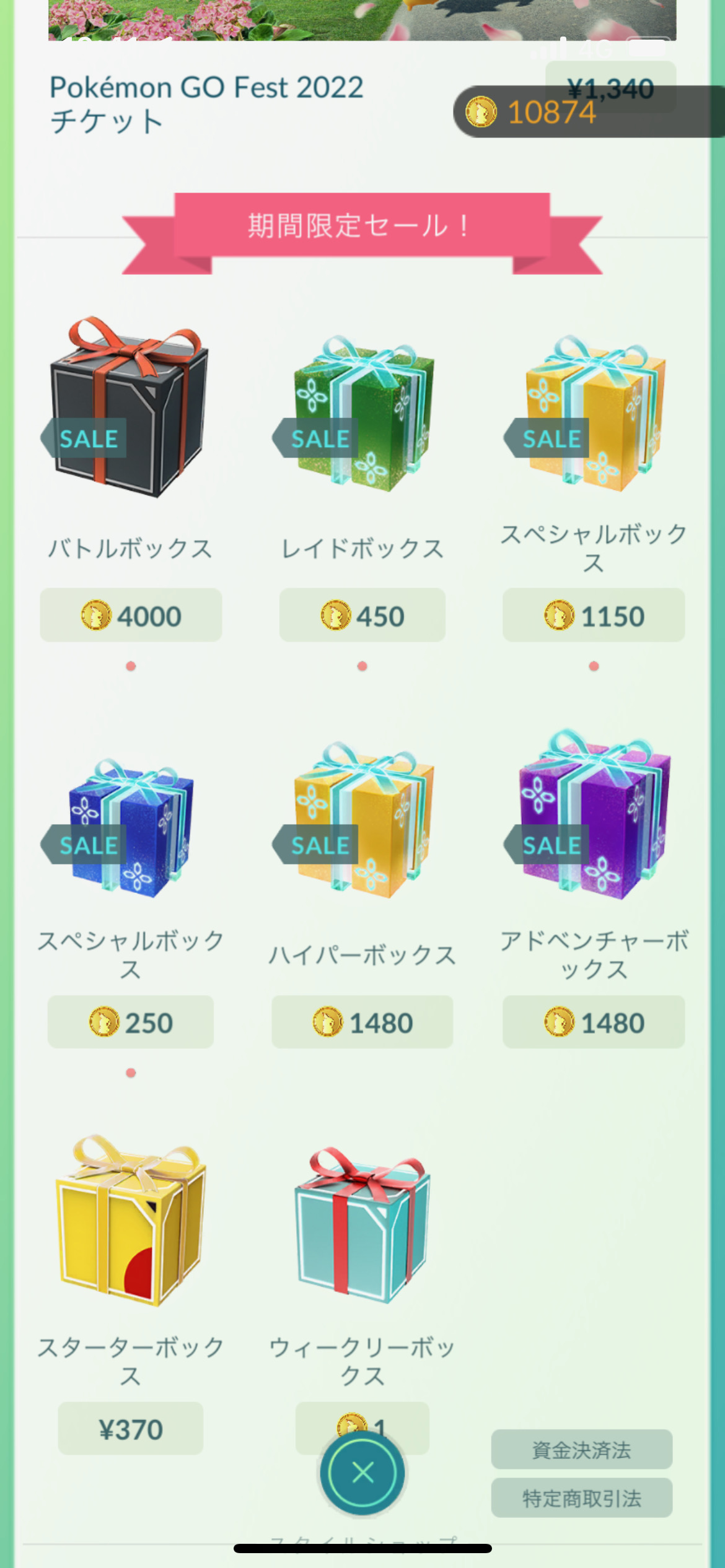
Task: Buy アドベンチャーボックス for 1480 coins
Action: (594, 1022)
